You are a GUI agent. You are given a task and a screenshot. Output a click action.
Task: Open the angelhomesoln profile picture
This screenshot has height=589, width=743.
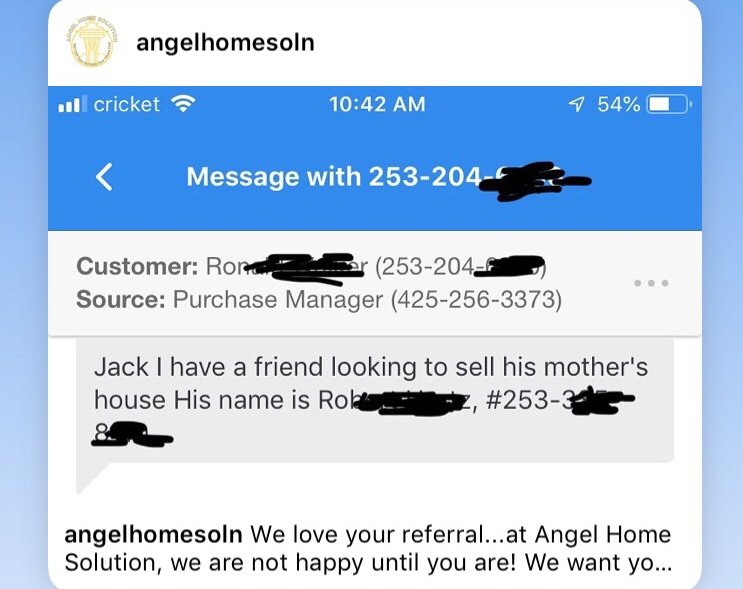[x=93, y=42]
